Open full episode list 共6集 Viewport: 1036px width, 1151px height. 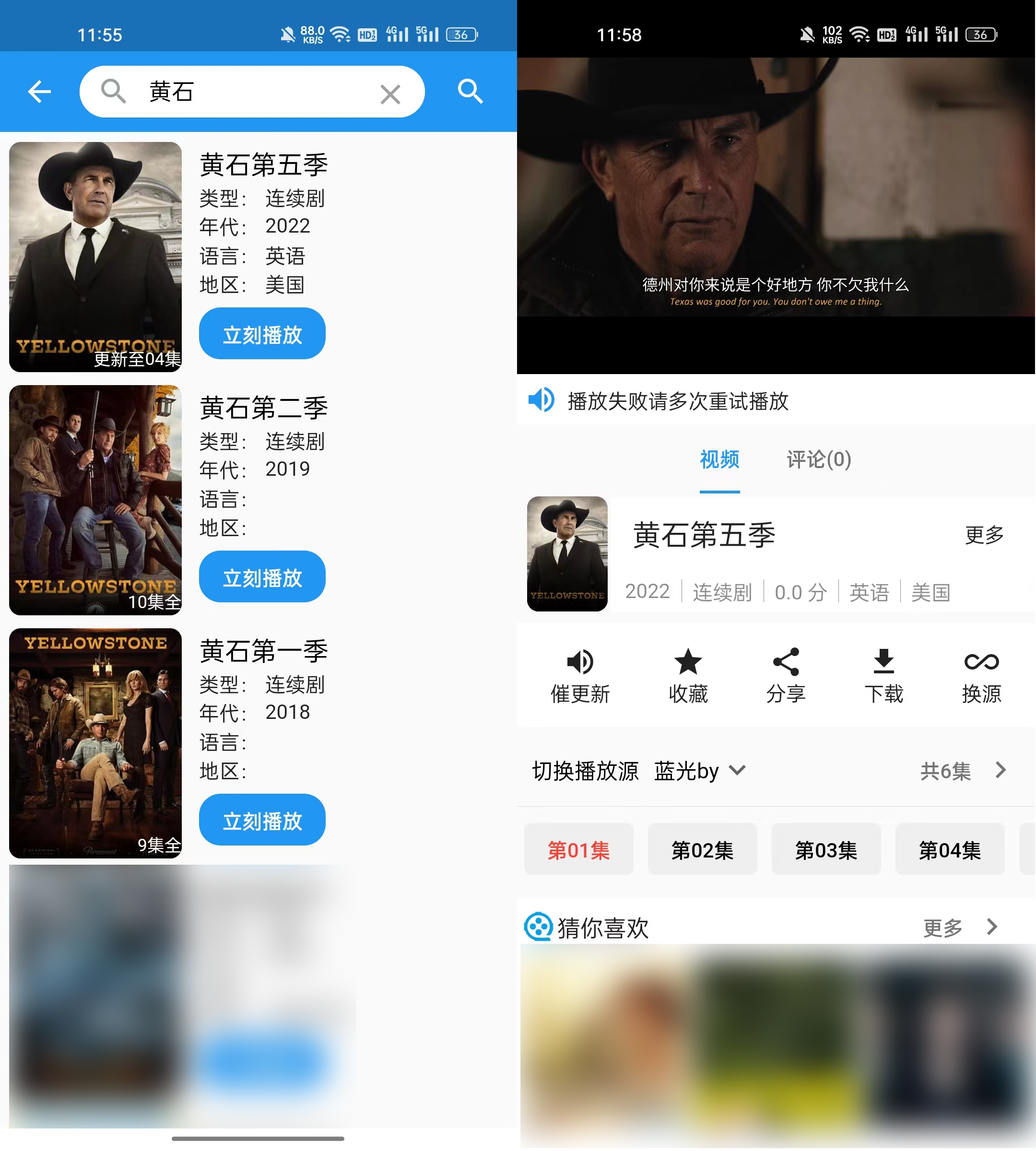pyautogui.click(x=963, y=771)
